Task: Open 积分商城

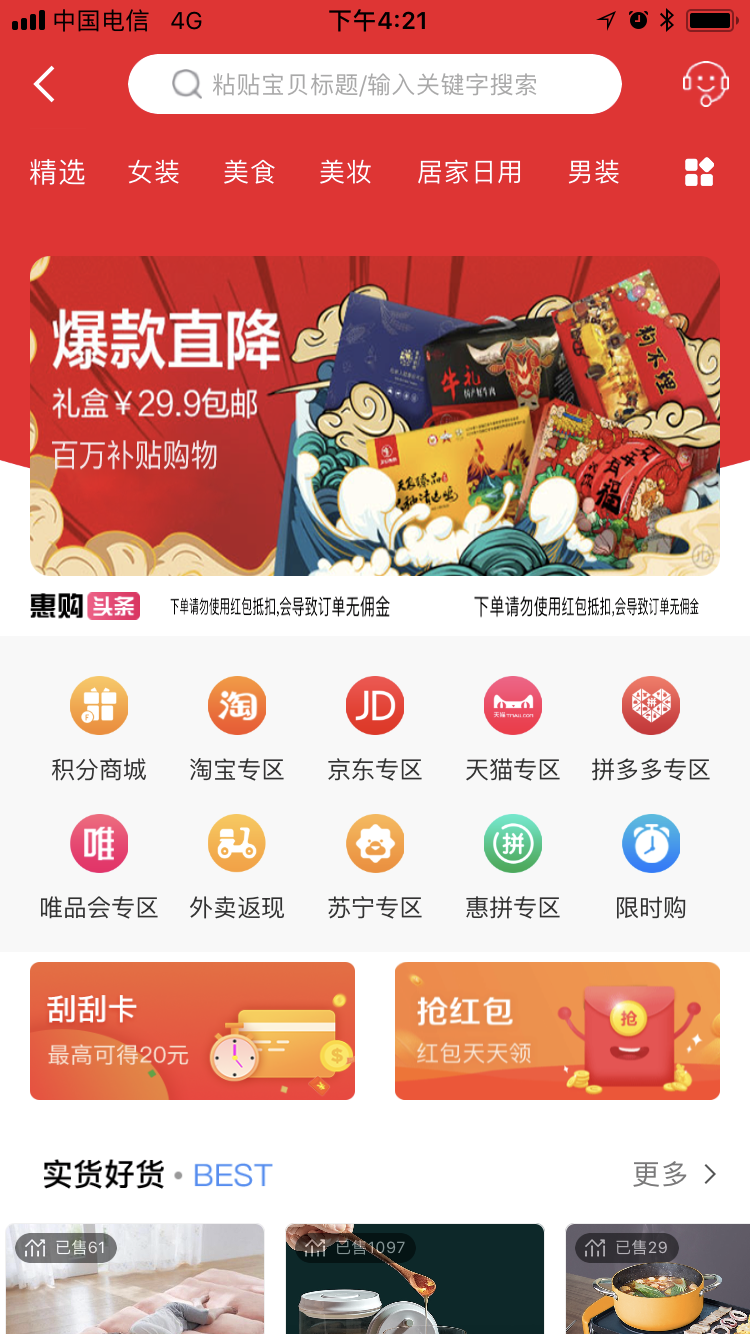Action: pos(99,727)
